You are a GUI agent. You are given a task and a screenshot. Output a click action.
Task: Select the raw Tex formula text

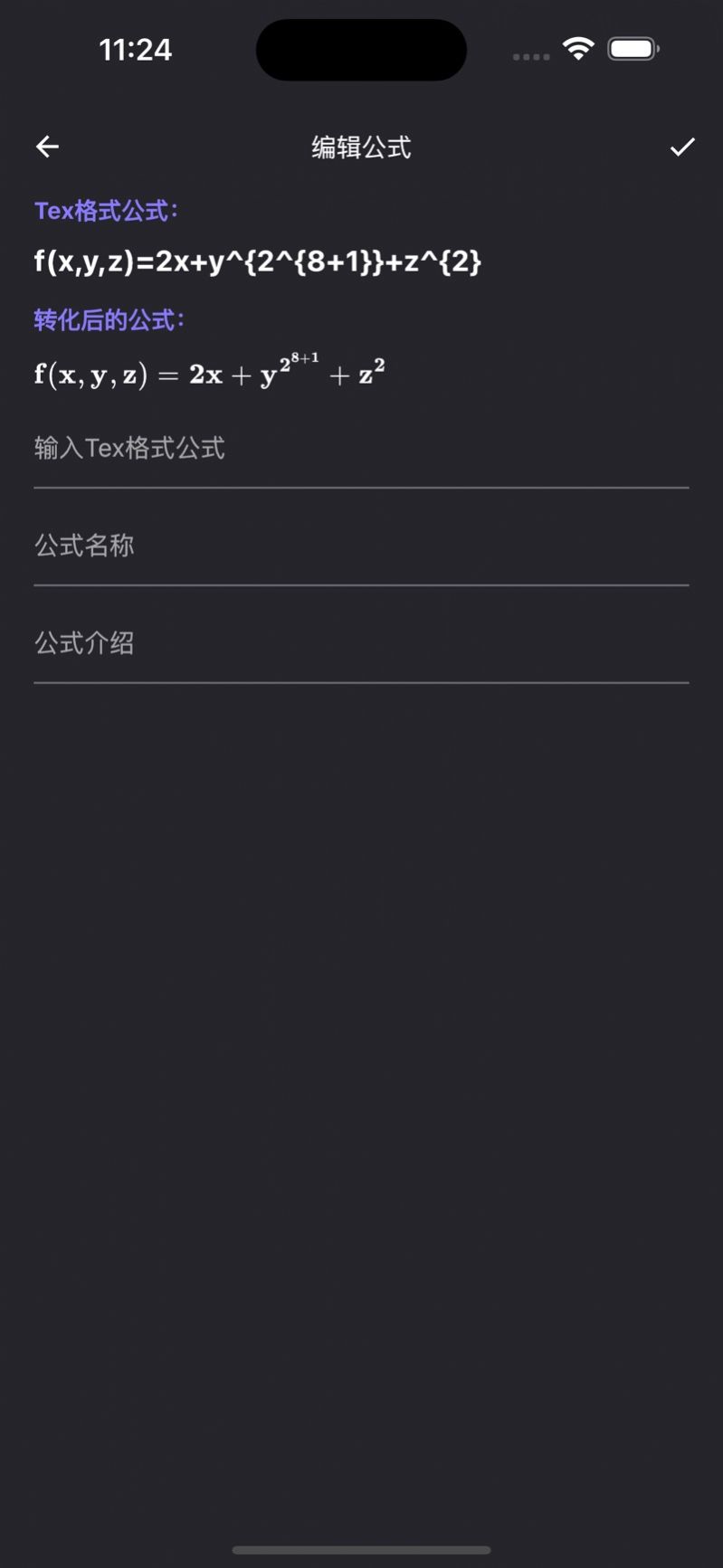pos(257,261)
